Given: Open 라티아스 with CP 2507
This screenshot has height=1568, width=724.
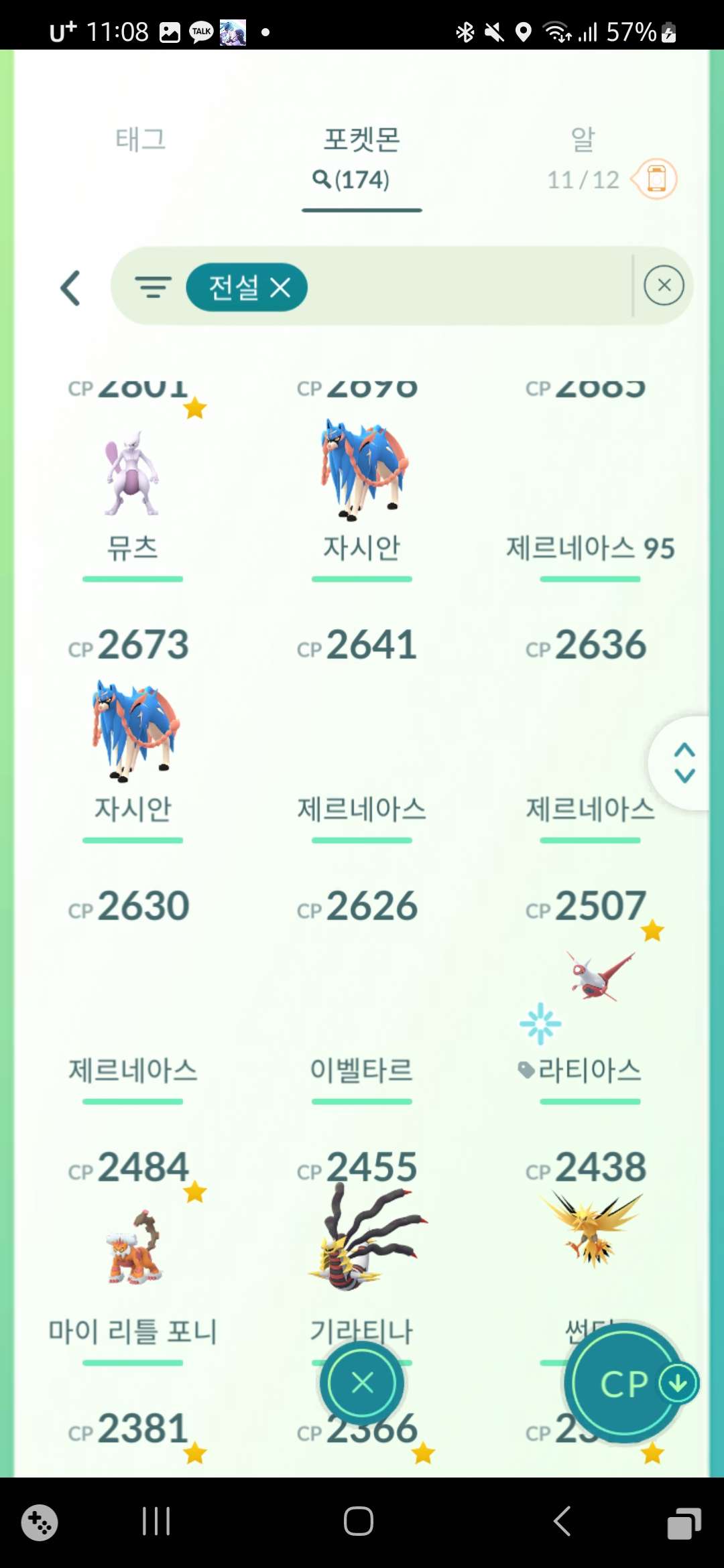Looking at the screenshot, I should (x=590, y=995).
